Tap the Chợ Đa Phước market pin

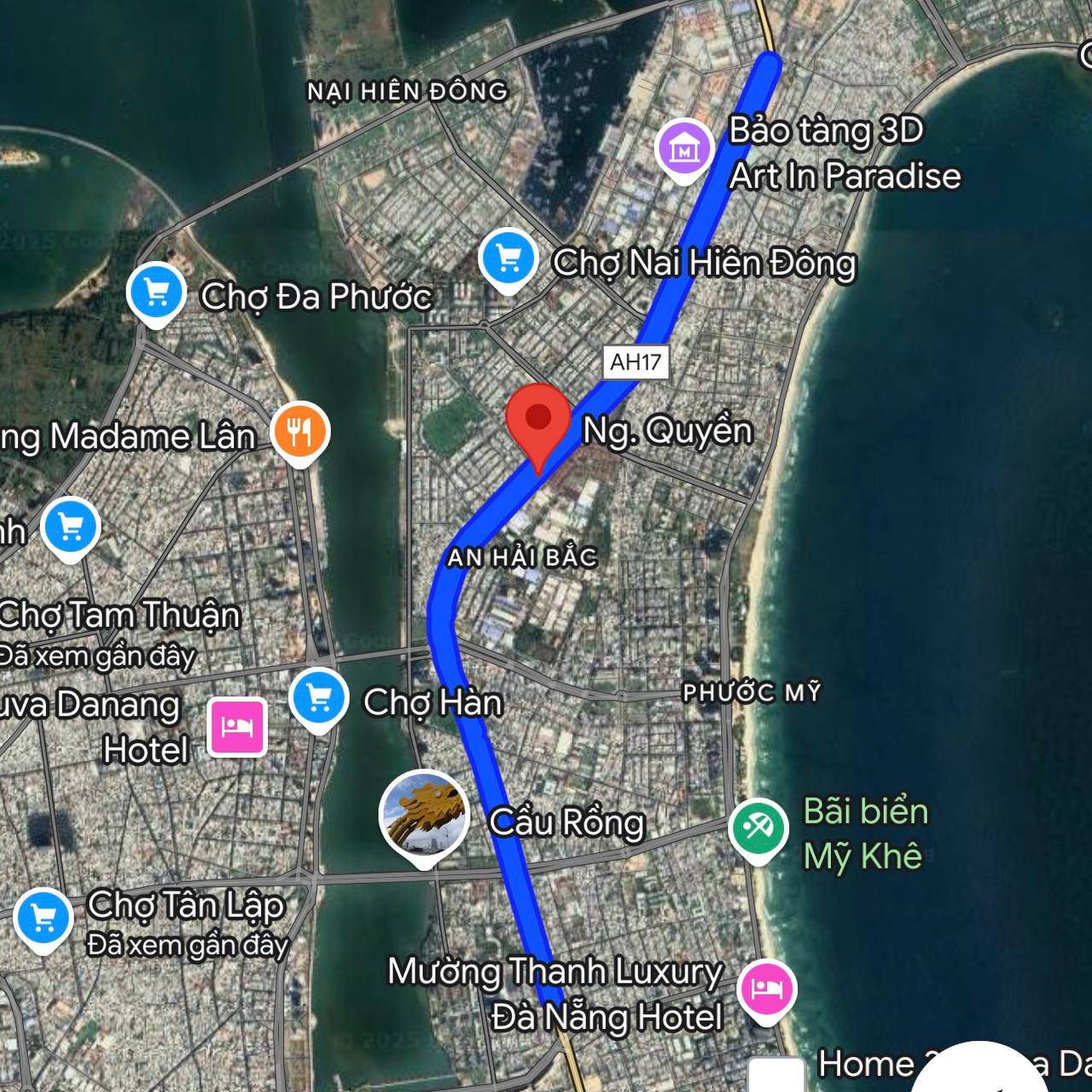(156, 293)
